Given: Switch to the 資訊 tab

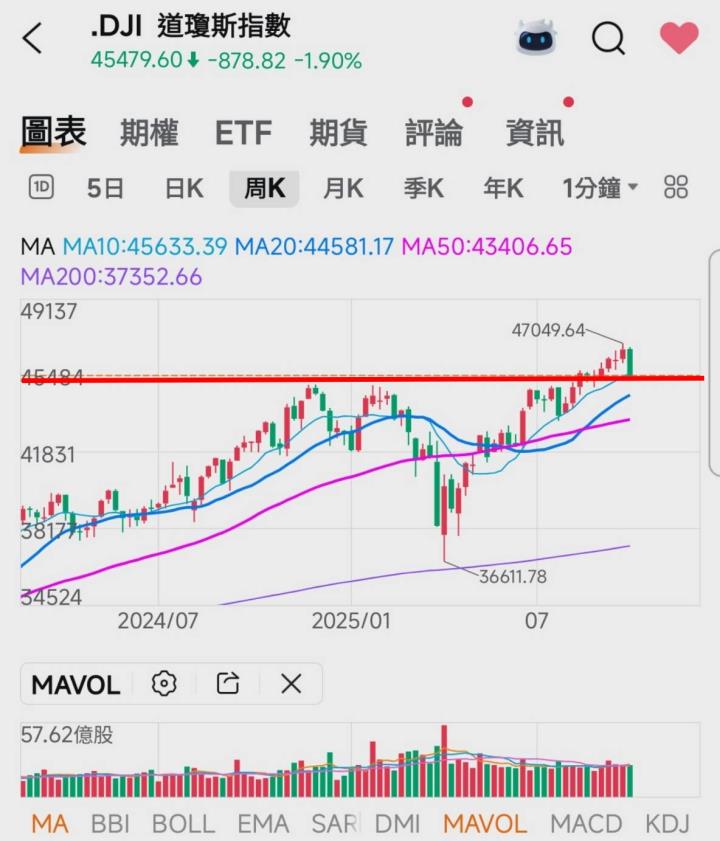Looking at the screenshot, I should (535, 133).
